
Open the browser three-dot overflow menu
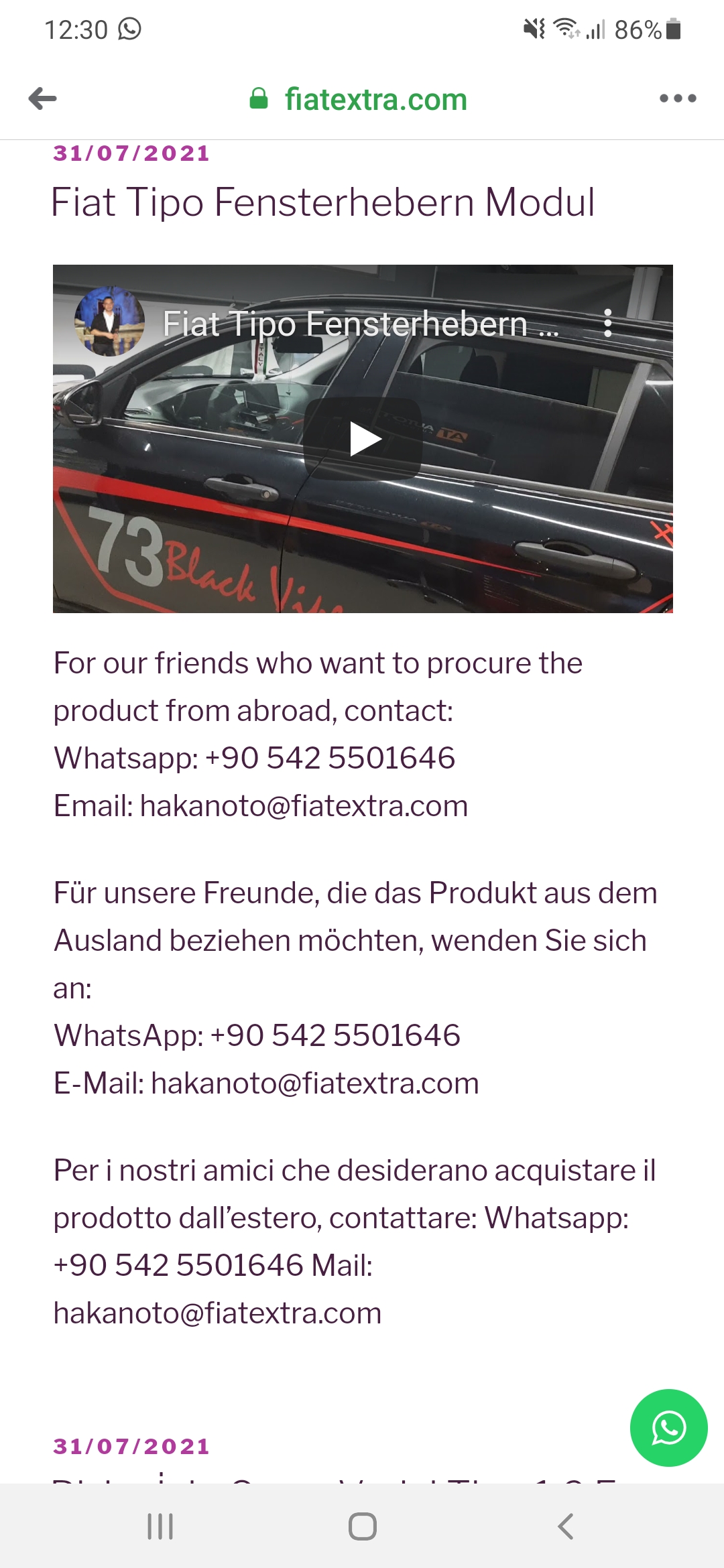[x=678, y=99]
